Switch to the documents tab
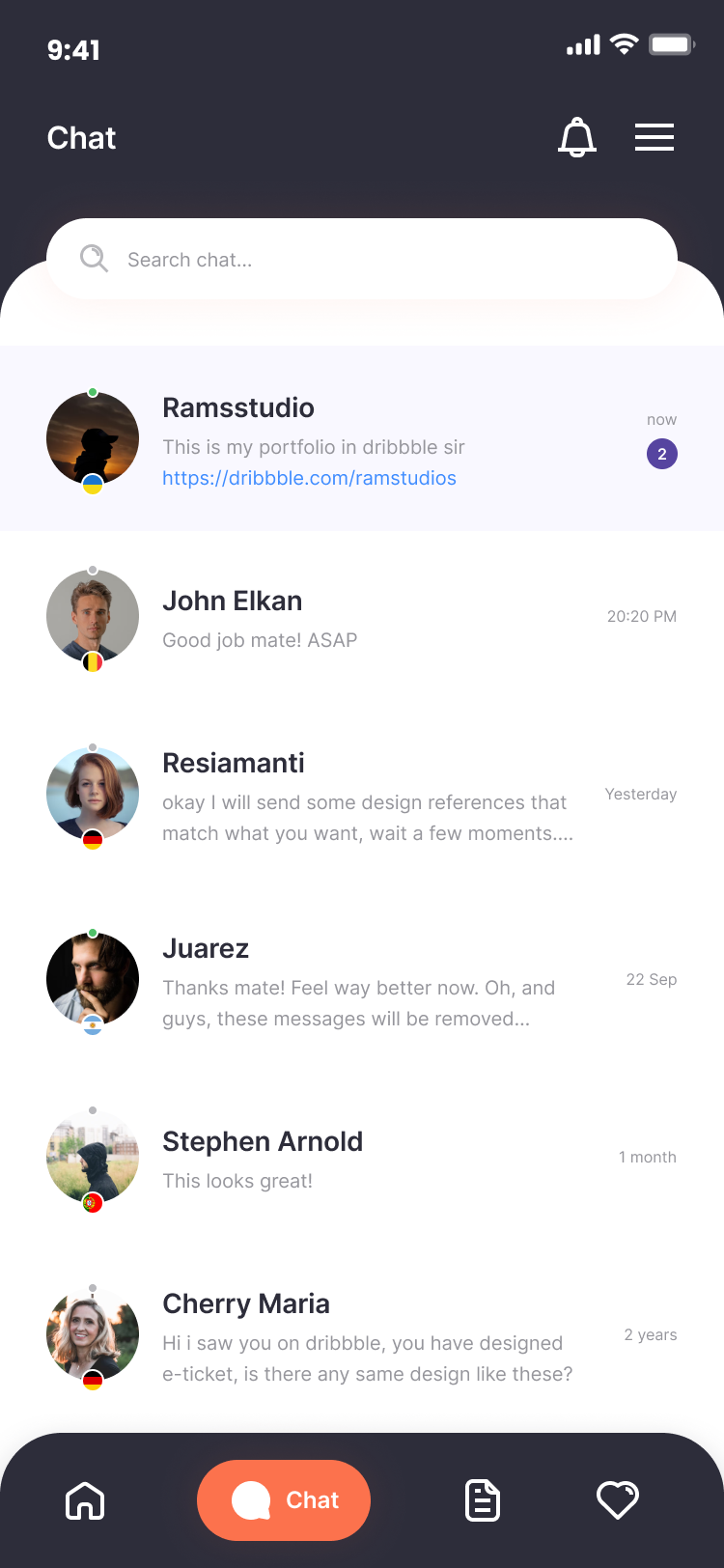The image size is (724, 1568). 483,1500
